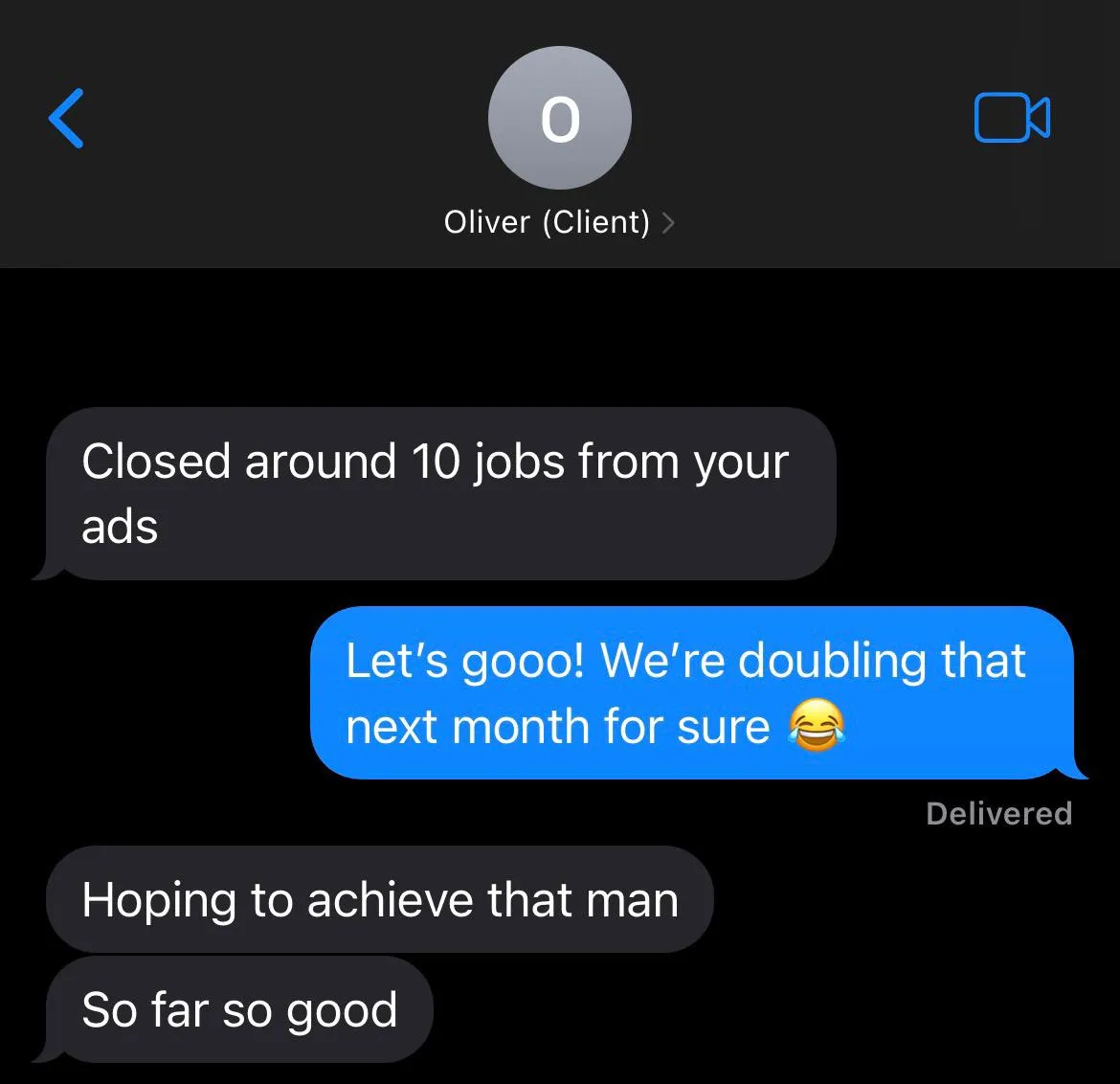Go back to the messages list
This screenshot has width=1120, height=1084.
(x=67, y=119)
